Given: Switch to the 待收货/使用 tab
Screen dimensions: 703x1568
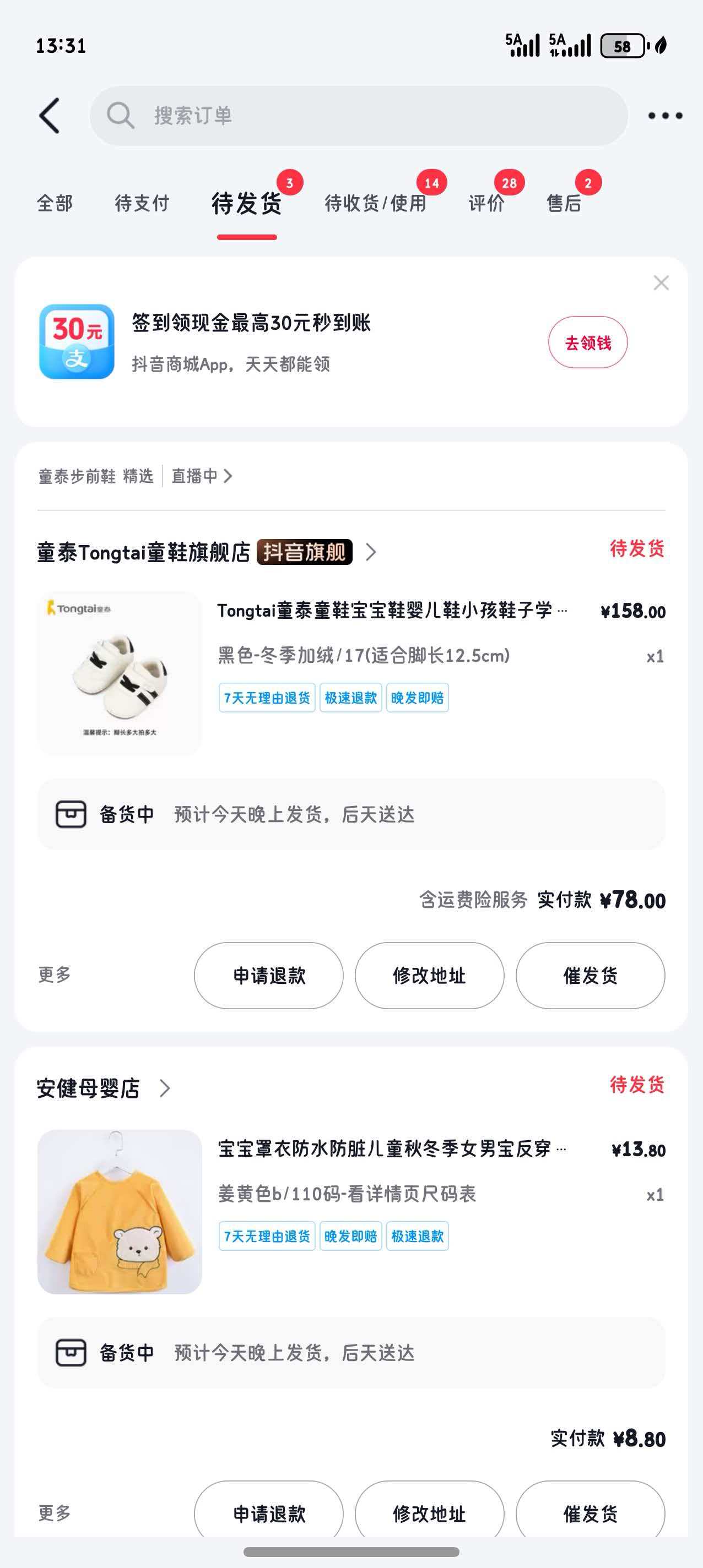Looking at the screenshot, I should [375, 203].
